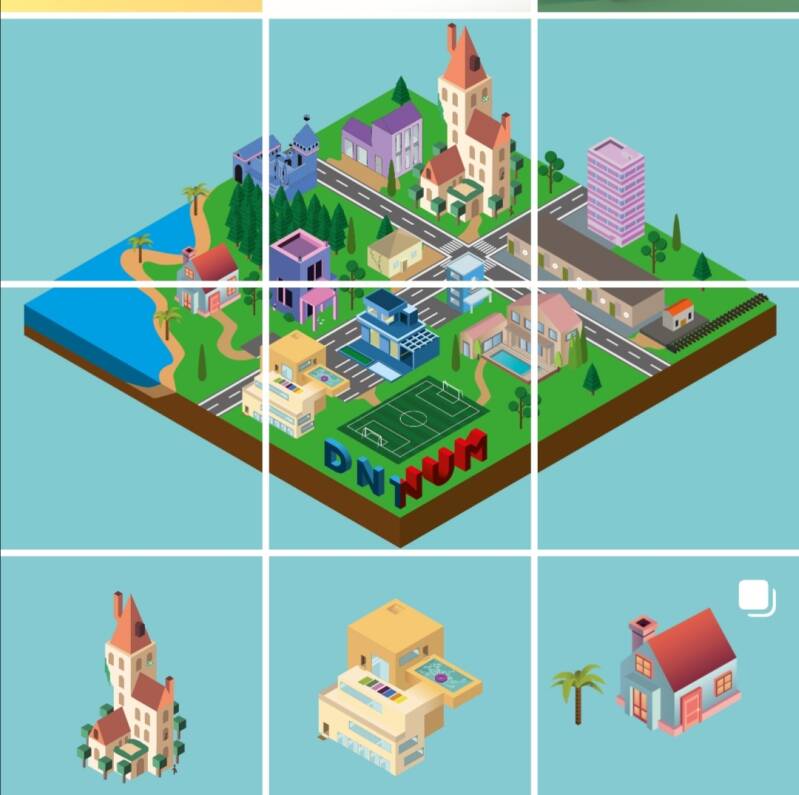Open the tile with the tall orange-roofed tower and purple buildings
Viewport: 799px width, 795px height.
click(x=400, y=150)
